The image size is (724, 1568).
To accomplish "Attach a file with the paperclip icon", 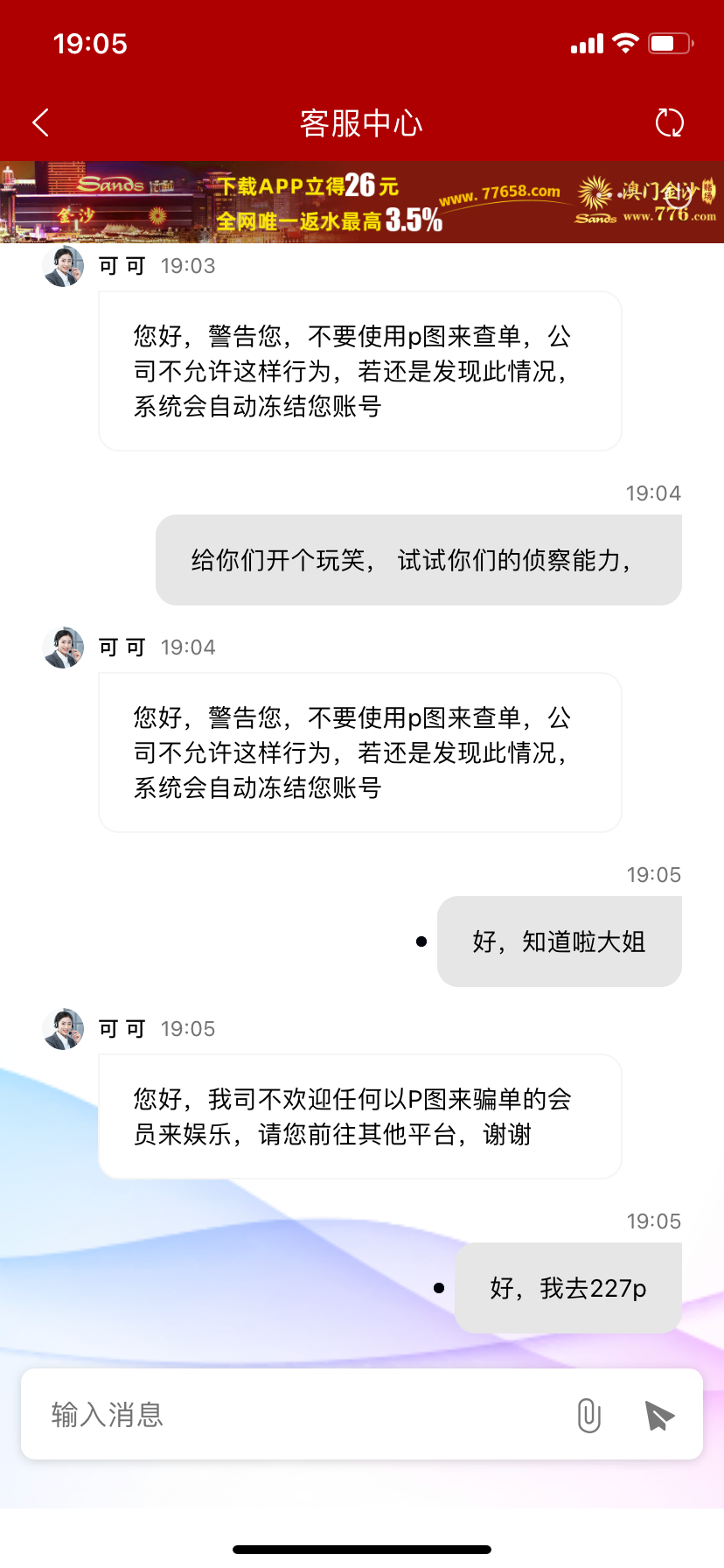I will tap(589, 1415).
